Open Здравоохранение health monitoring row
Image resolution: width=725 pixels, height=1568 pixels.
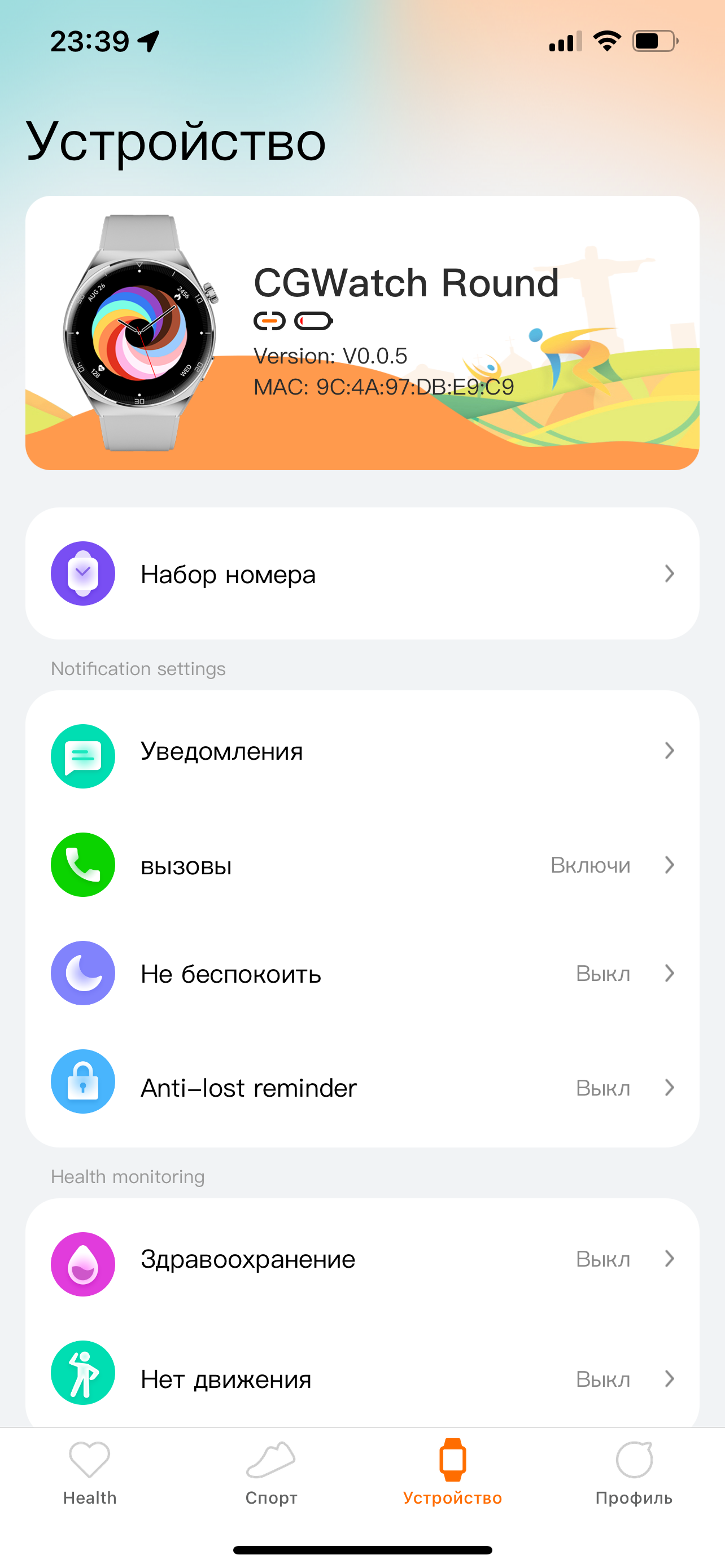coord(362,1259)
